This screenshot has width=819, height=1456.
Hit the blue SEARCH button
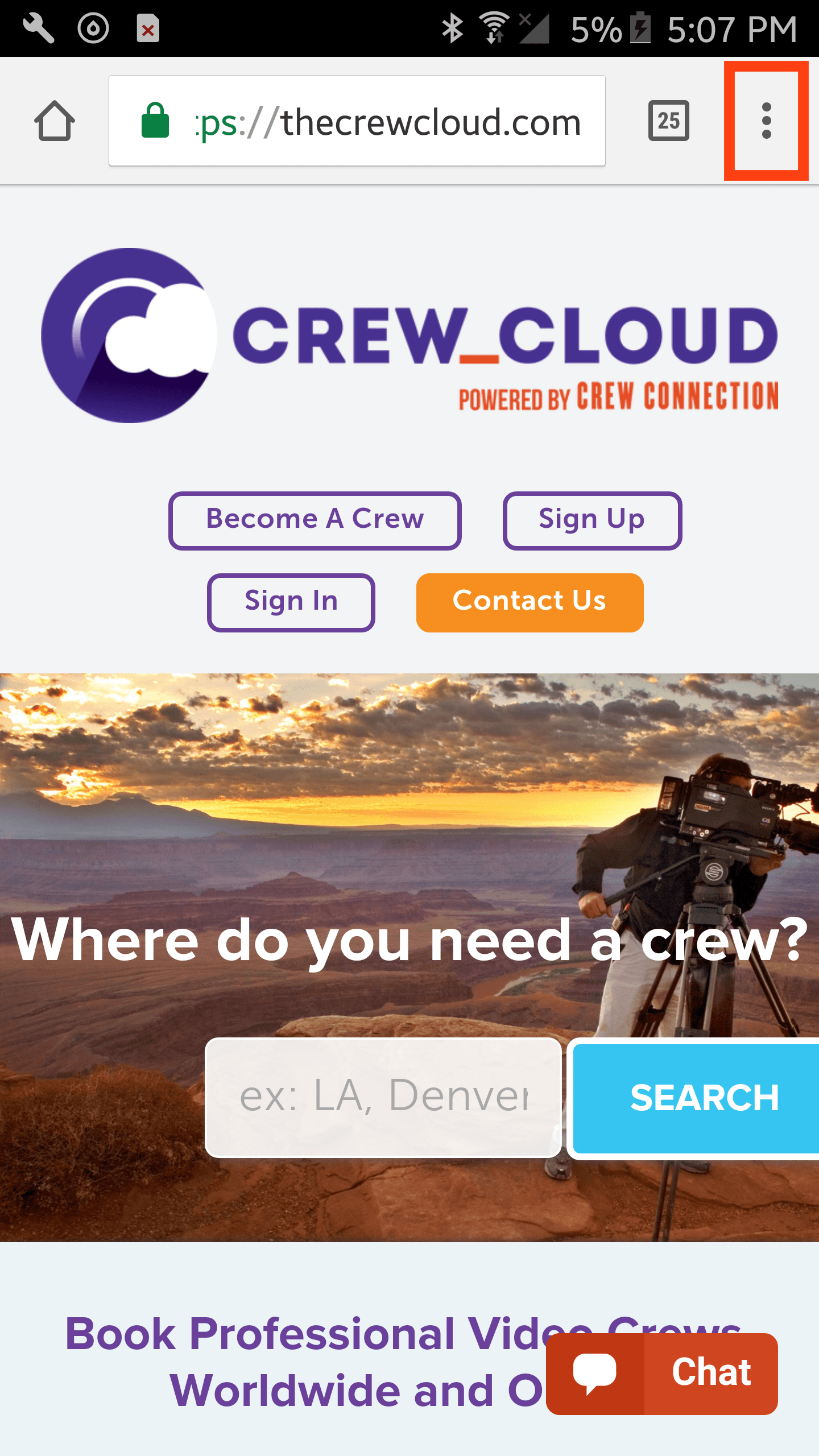[x=696, y=1097]
